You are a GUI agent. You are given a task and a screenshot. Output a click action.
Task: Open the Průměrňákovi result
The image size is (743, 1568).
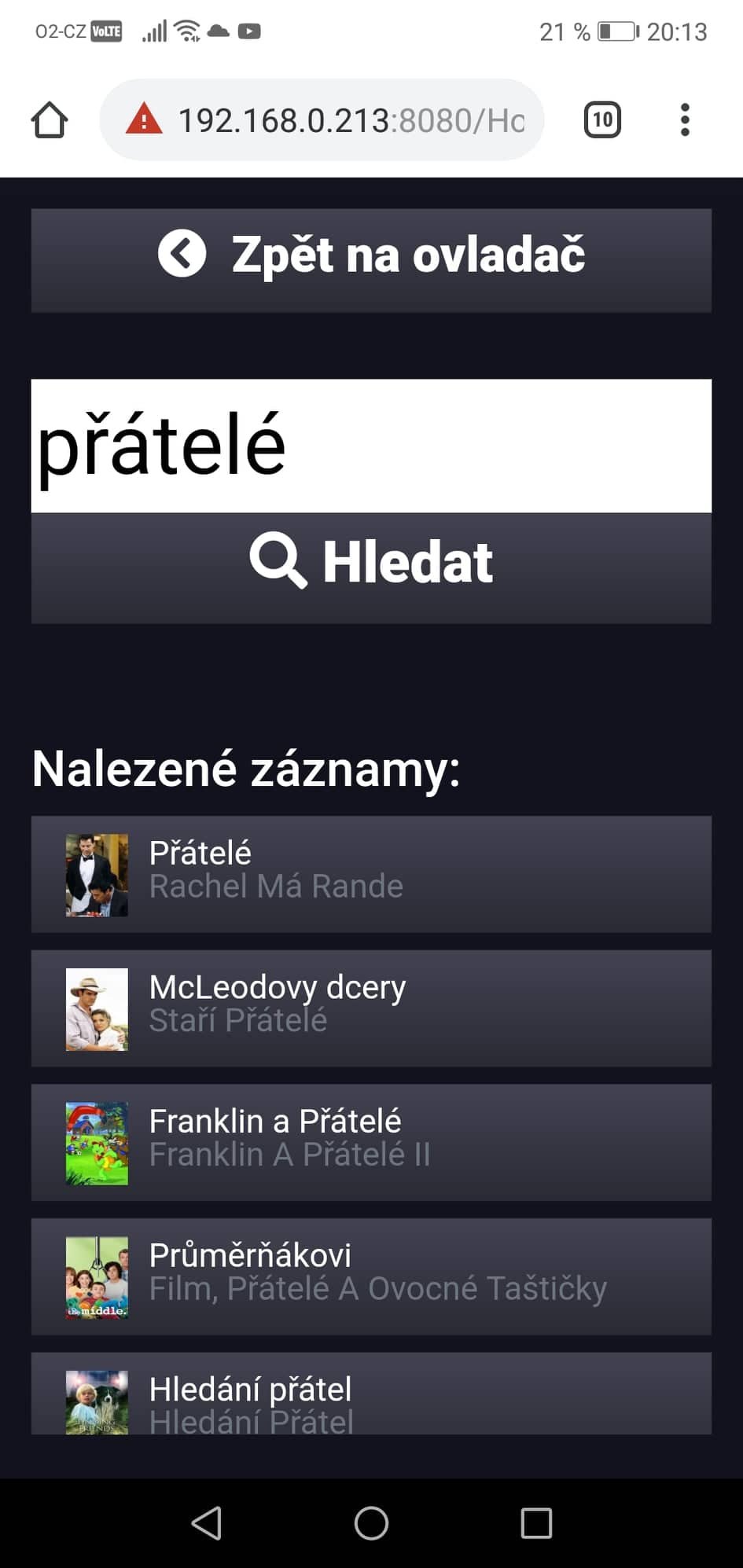tap(371, 1276)
